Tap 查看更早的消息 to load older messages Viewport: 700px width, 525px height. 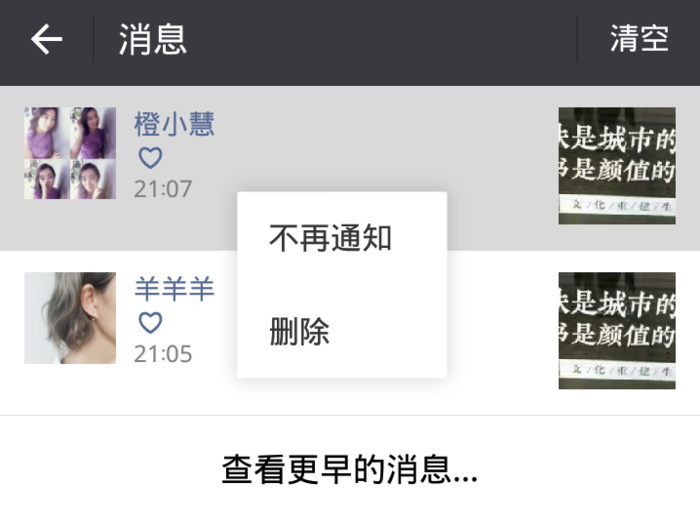coord(349,469)
